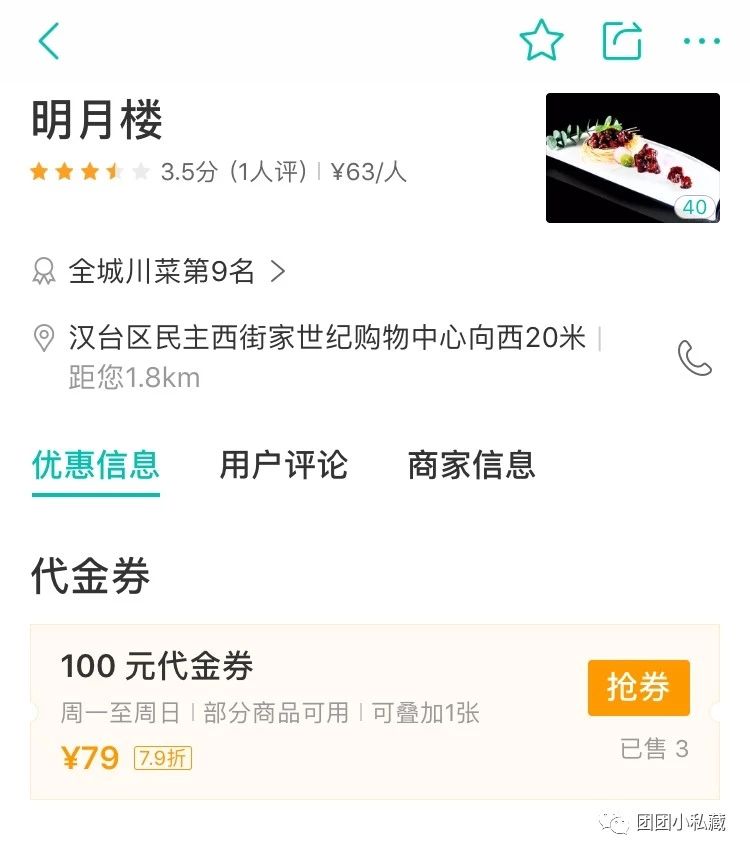
Task: Select the 优惠信息 tab
Action: (x=95, y=465)
